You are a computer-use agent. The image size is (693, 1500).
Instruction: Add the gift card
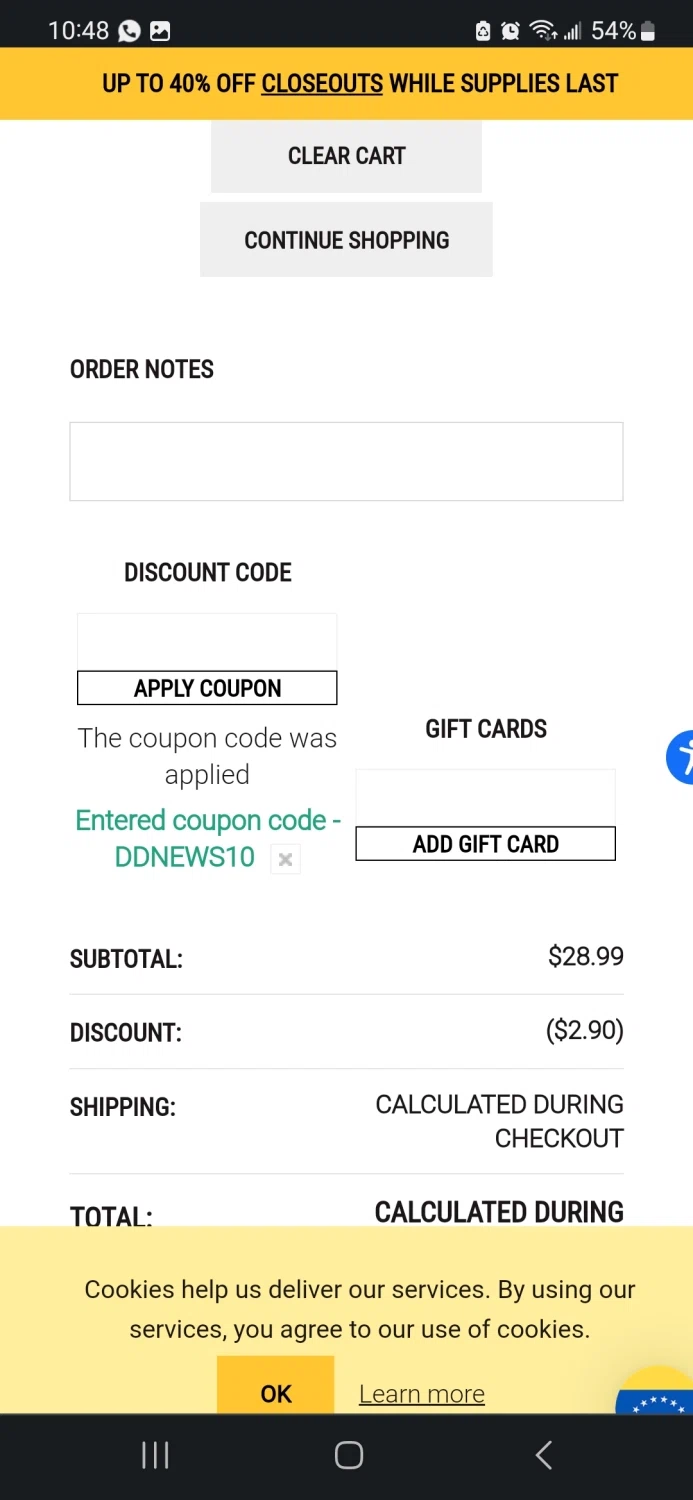coord(485,844)
